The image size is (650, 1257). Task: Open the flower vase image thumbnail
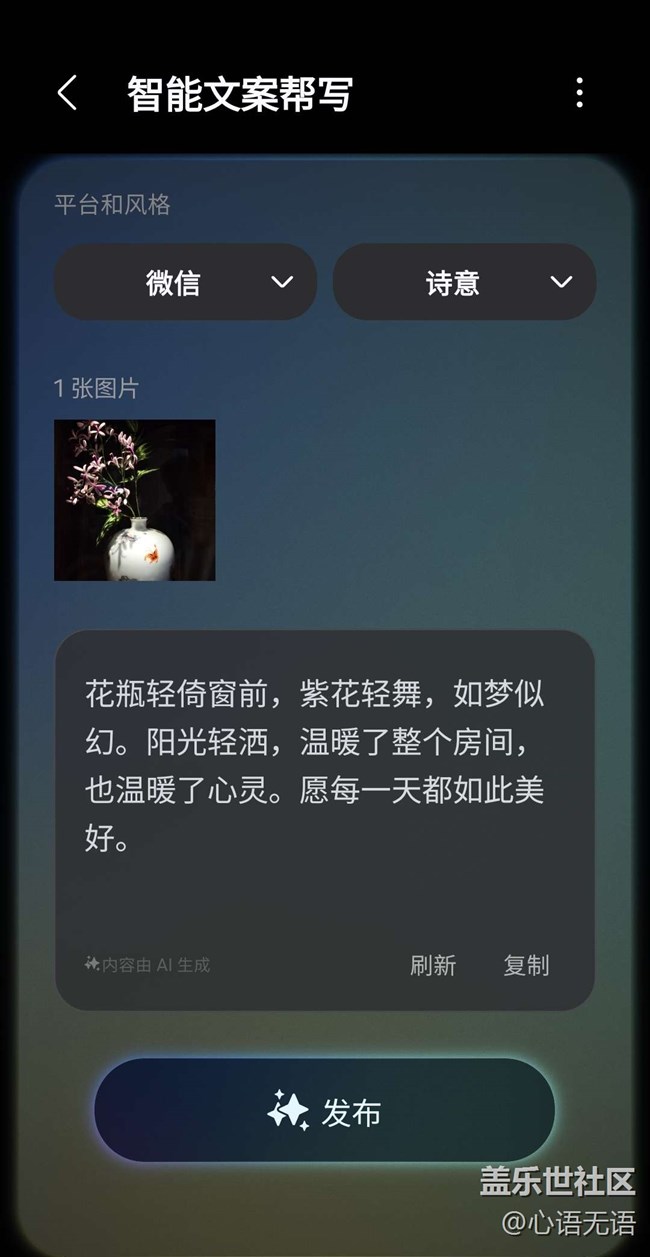(135, 500)
